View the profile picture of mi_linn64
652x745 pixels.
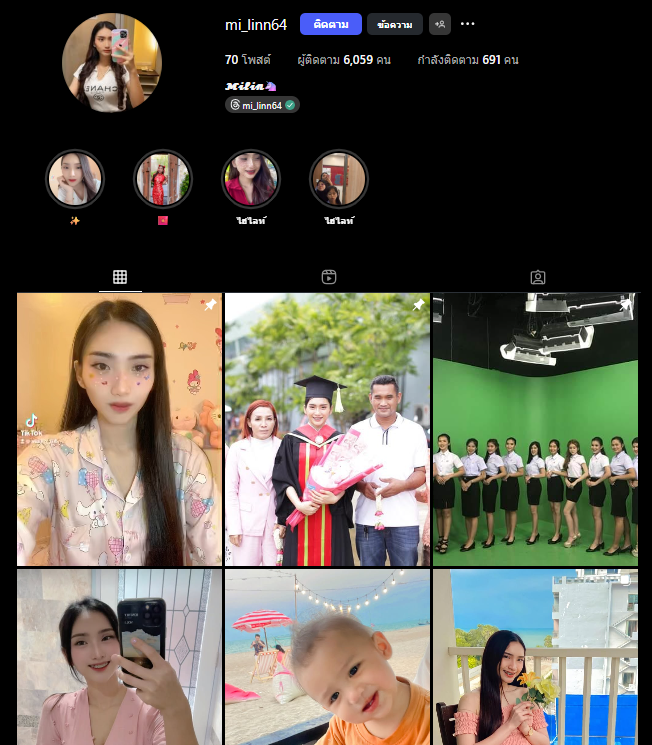coord(112,62)
